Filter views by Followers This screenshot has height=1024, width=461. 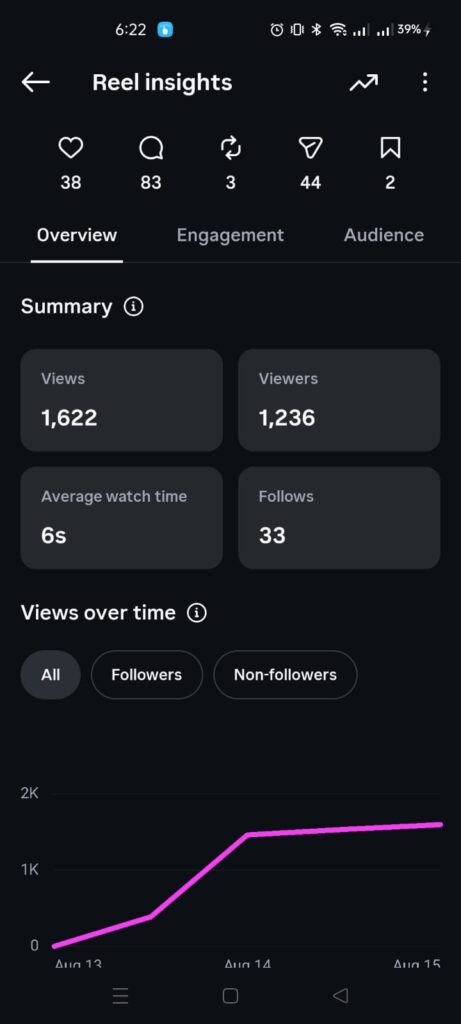(147, 675)
